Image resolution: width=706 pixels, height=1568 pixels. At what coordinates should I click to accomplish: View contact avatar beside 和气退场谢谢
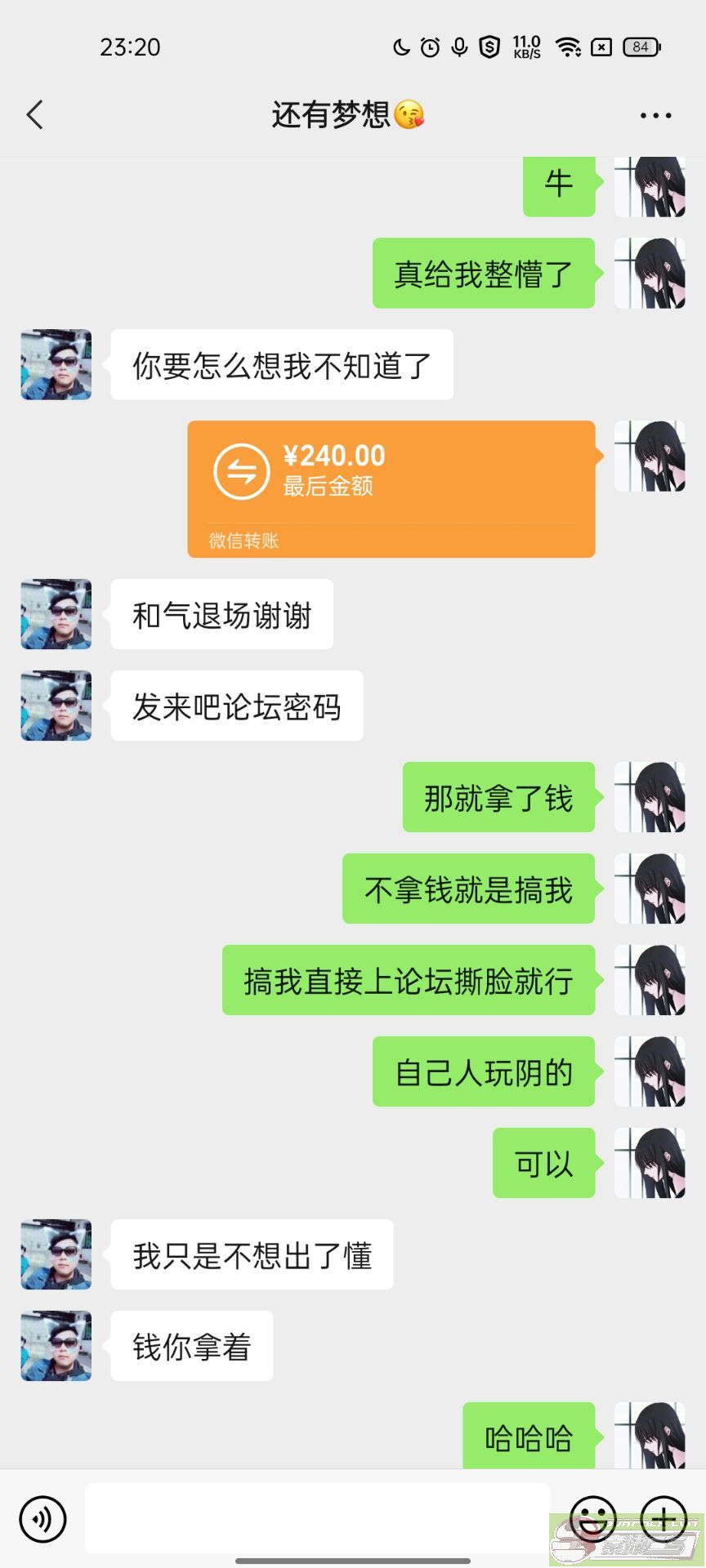pyautogui.click(x=56, y=614)
